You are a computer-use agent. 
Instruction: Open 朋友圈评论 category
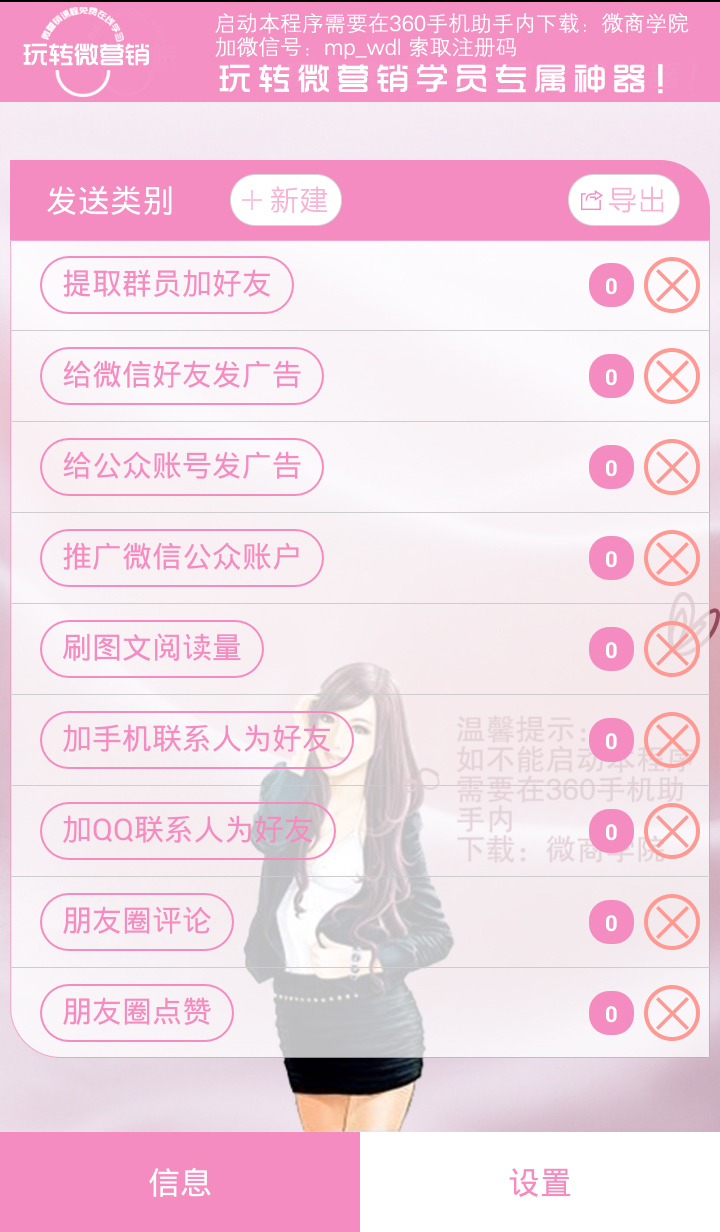pos(136,922)
